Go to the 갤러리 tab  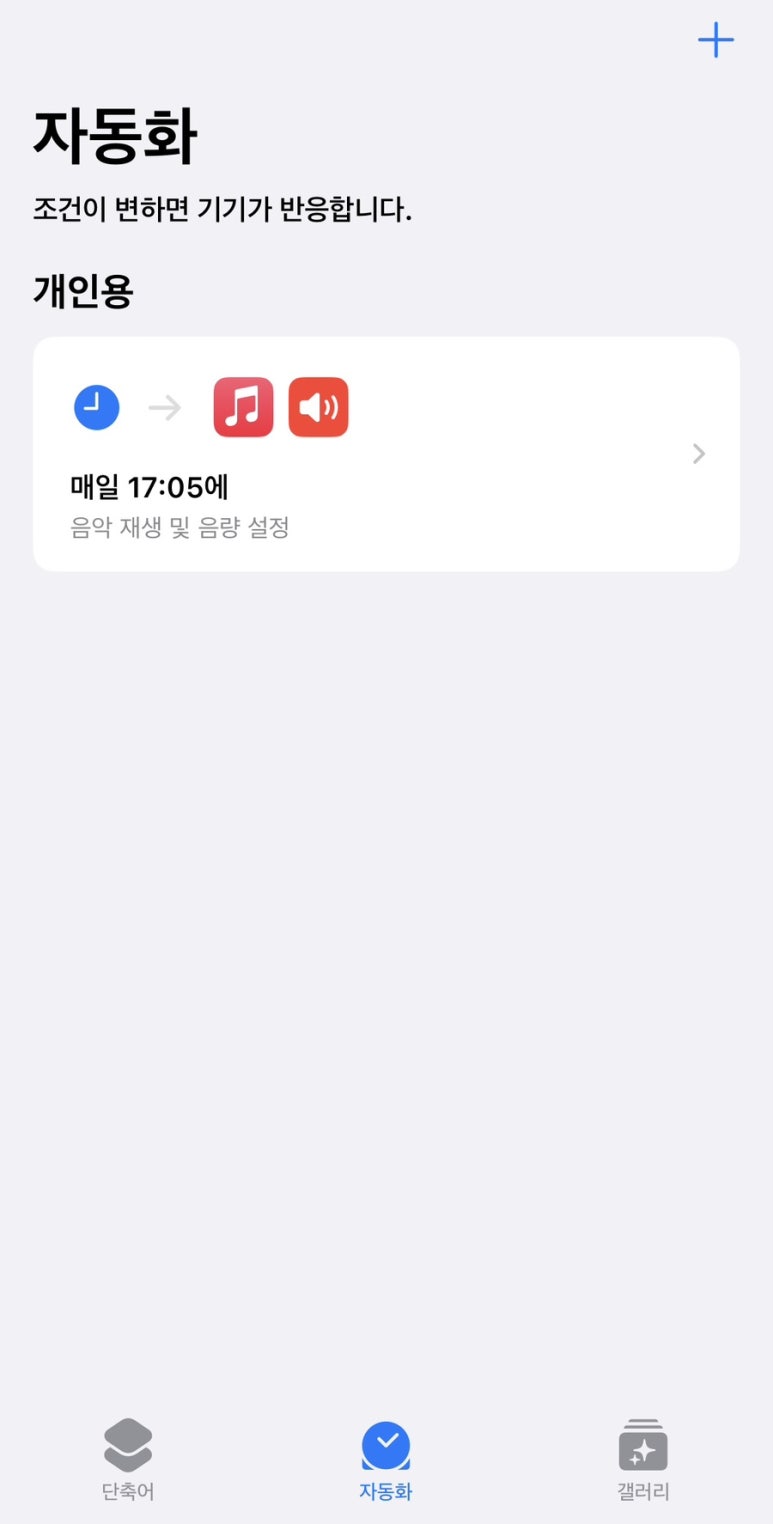click(x=643, y=1460)
